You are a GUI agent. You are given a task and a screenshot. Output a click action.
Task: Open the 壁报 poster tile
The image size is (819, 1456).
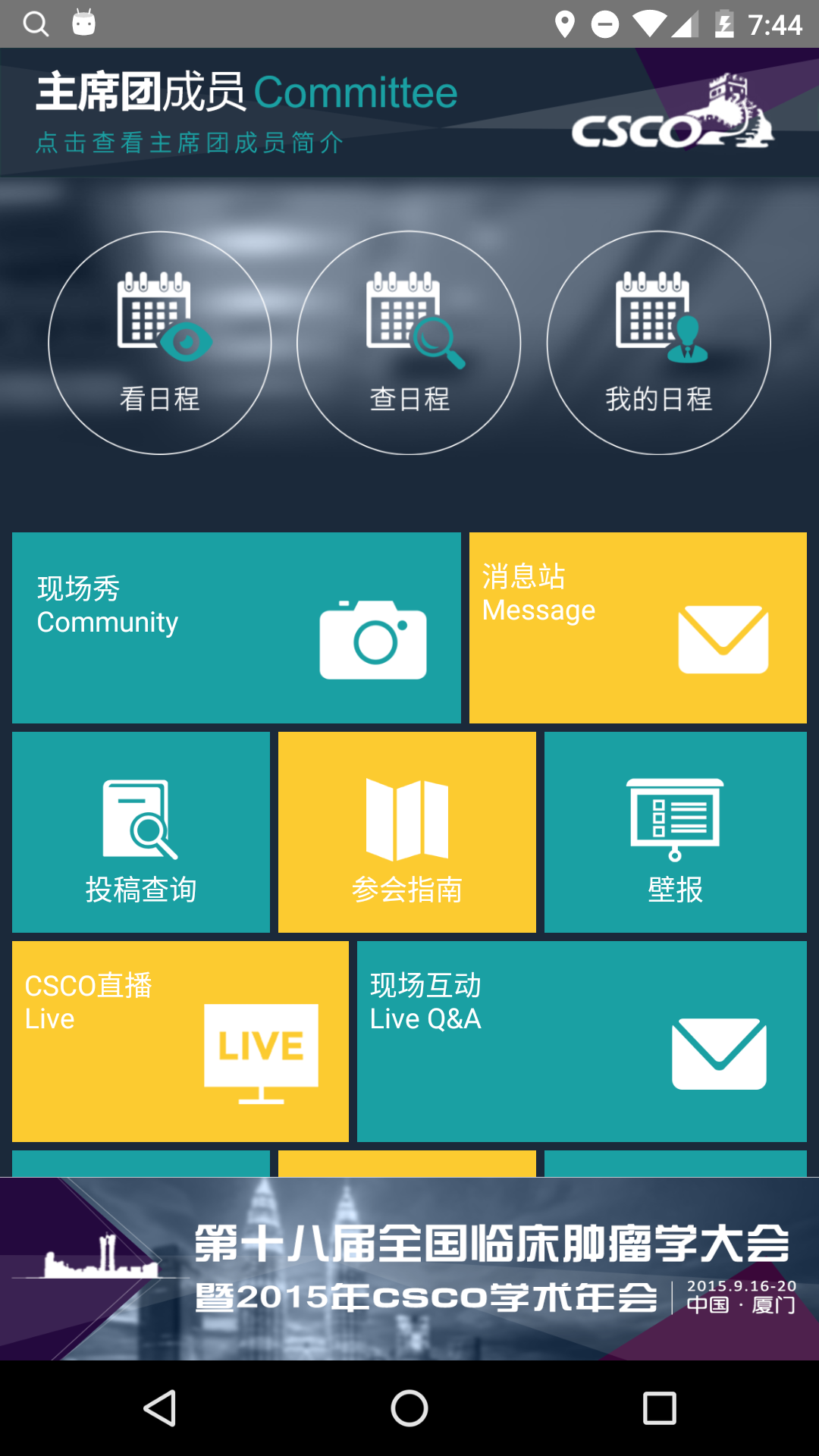(675, 832)
